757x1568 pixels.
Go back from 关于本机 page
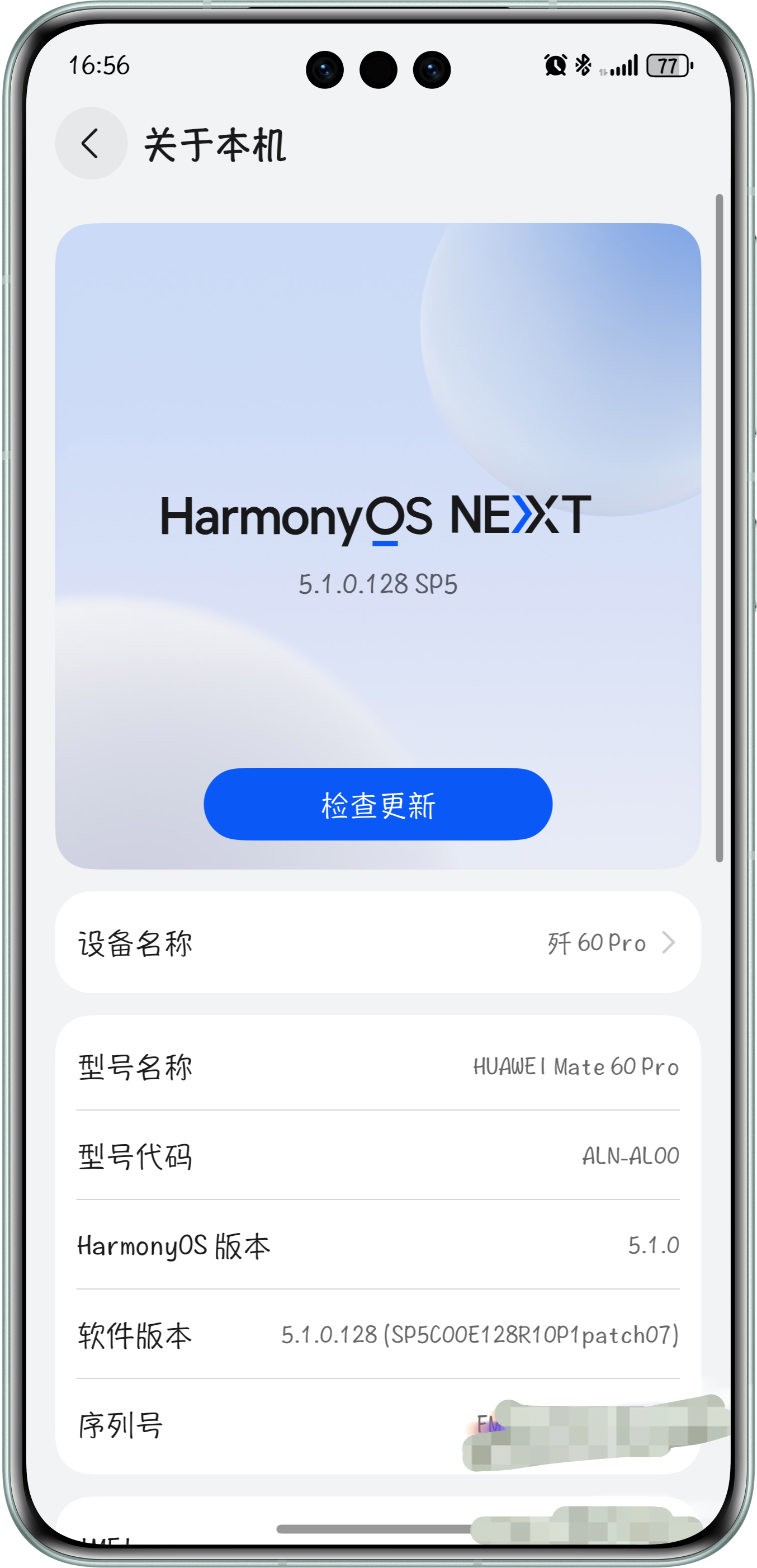tap(91, 144)
